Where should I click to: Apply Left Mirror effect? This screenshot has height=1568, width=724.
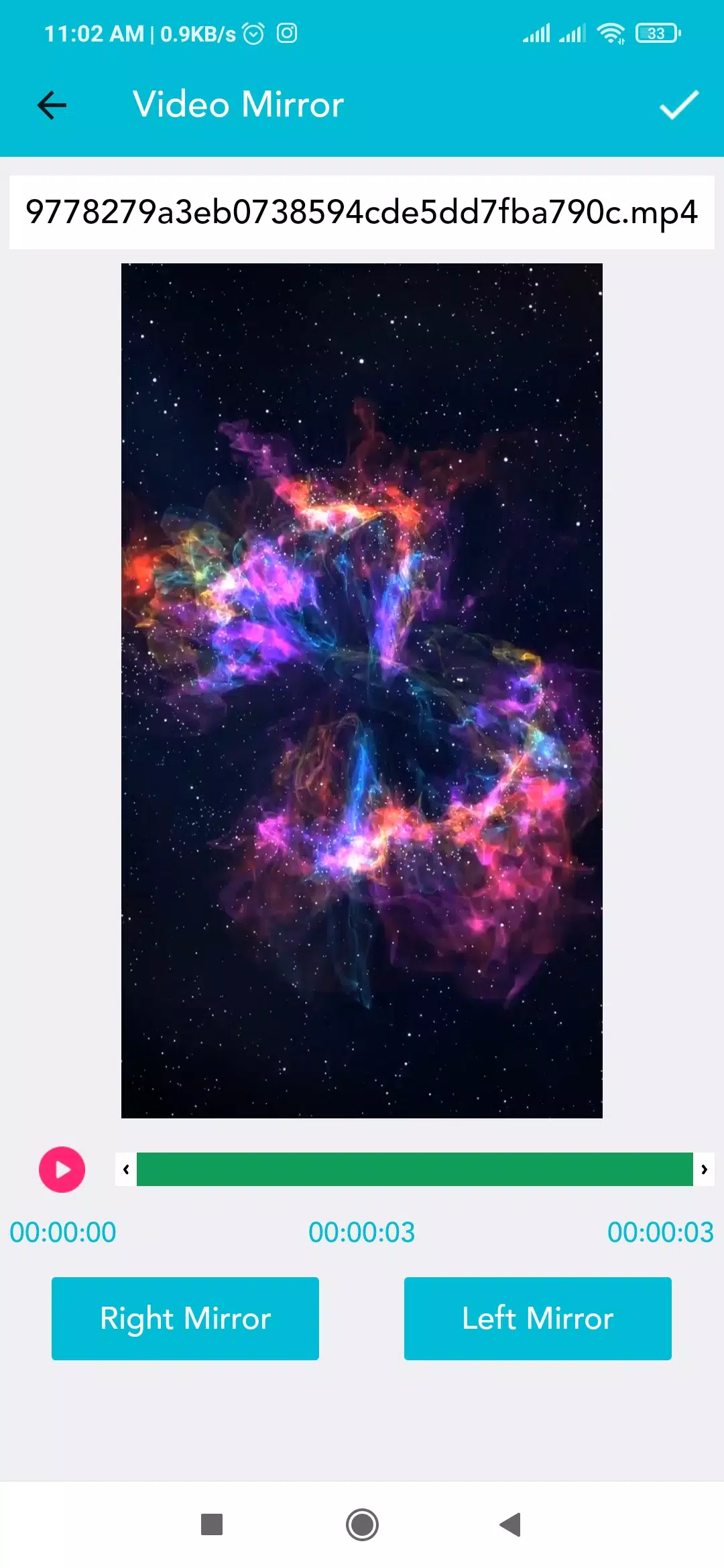coord(538,1318)
